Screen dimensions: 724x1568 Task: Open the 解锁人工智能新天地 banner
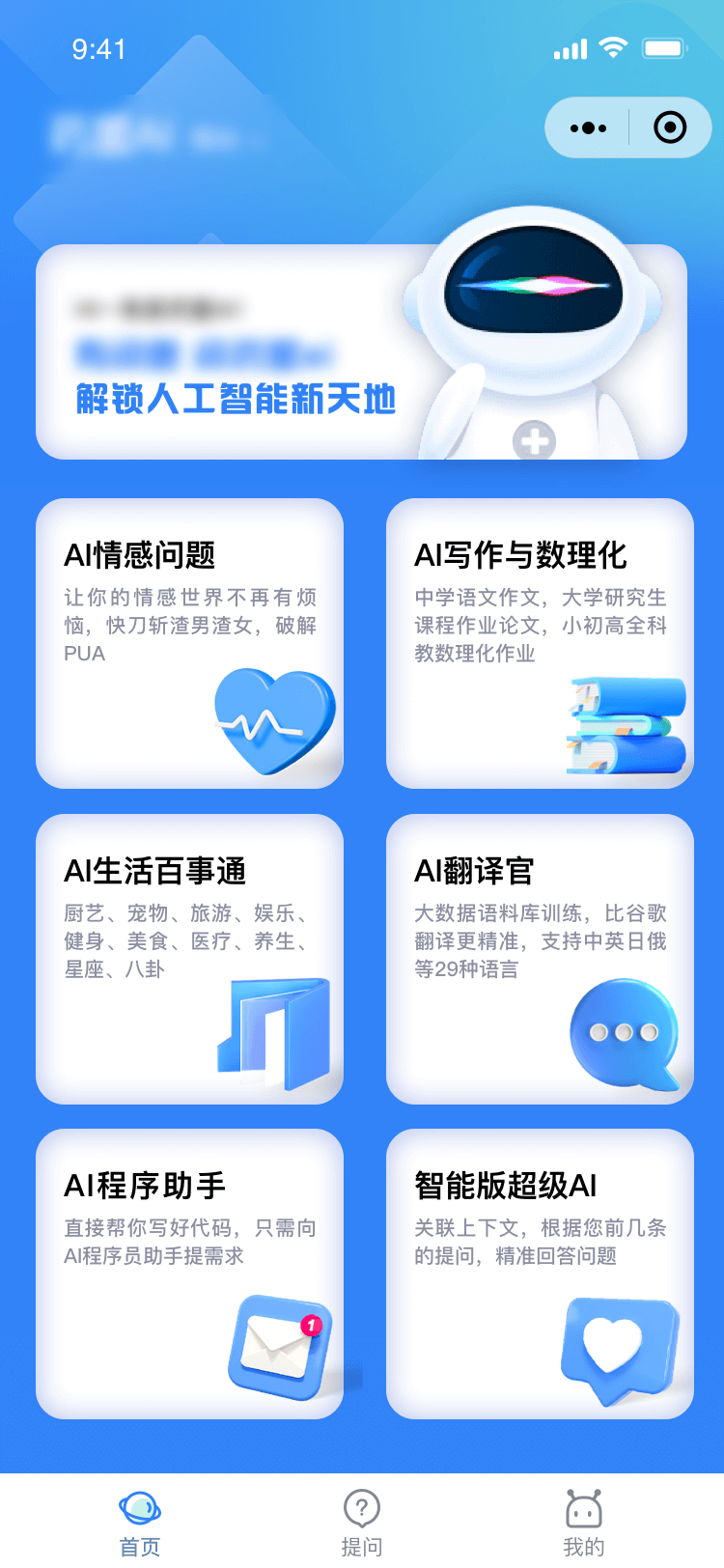pyautogui.click(x=361, y=352)
